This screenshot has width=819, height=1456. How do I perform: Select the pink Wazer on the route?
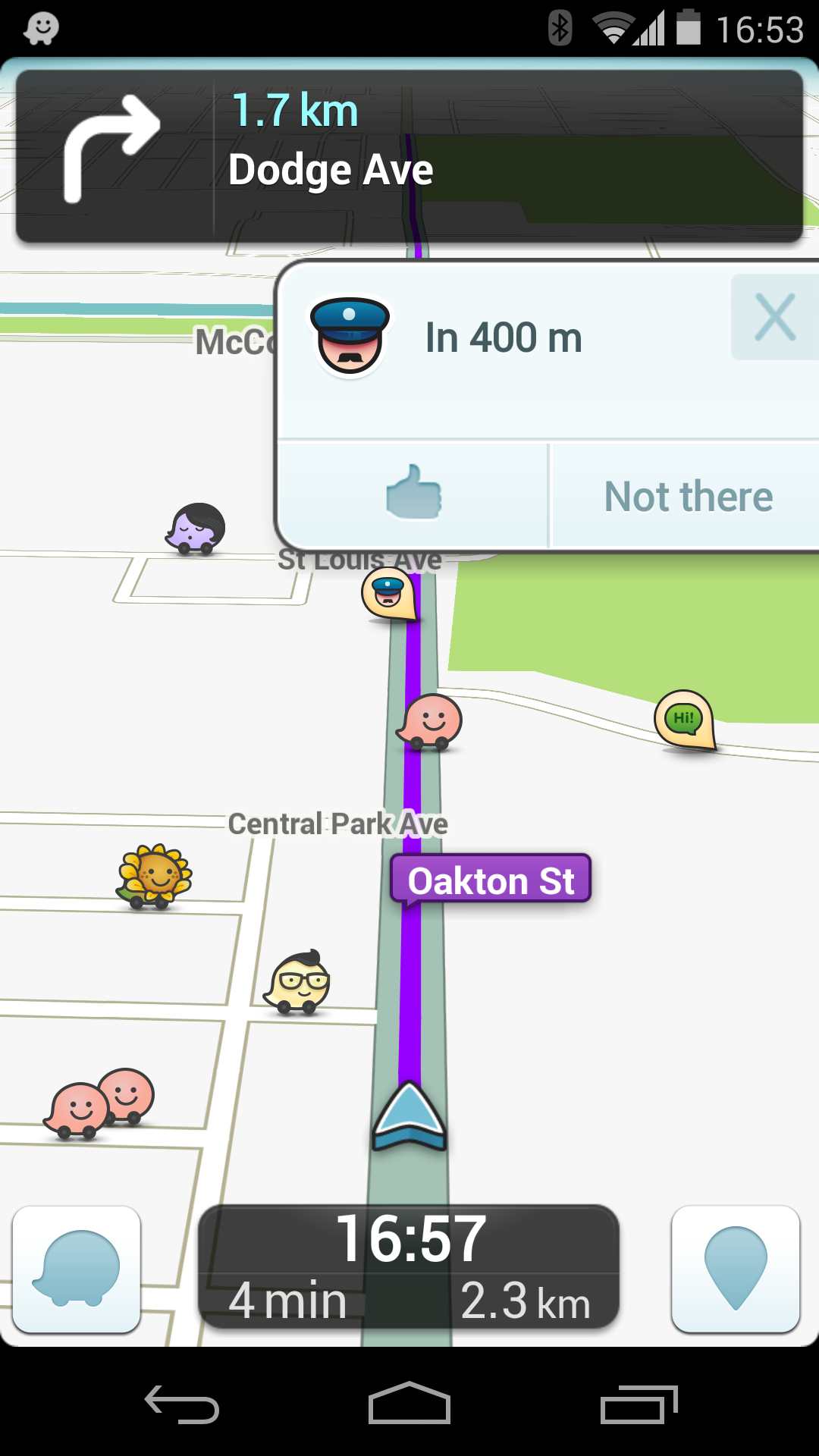(x=430, y=722)
